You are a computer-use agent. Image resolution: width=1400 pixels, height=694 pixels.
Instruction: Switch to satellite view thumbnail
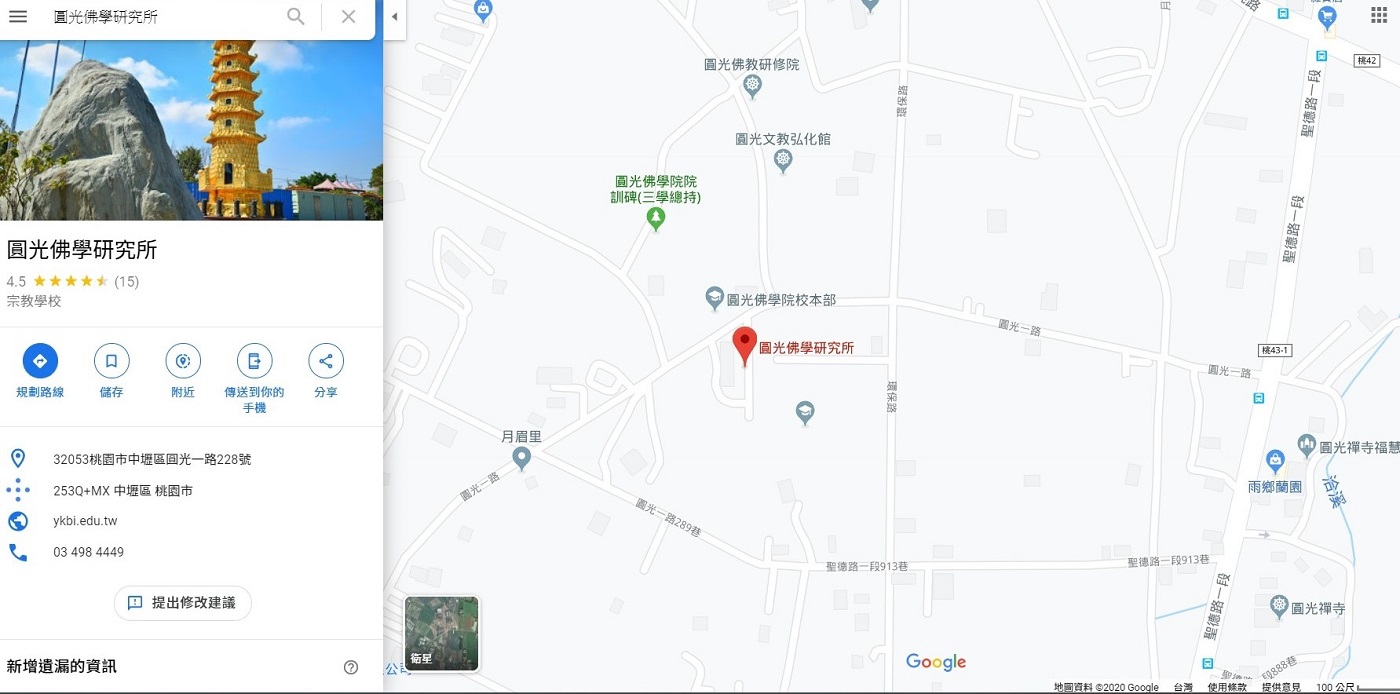pyautogui.click(x=441, y=633)
